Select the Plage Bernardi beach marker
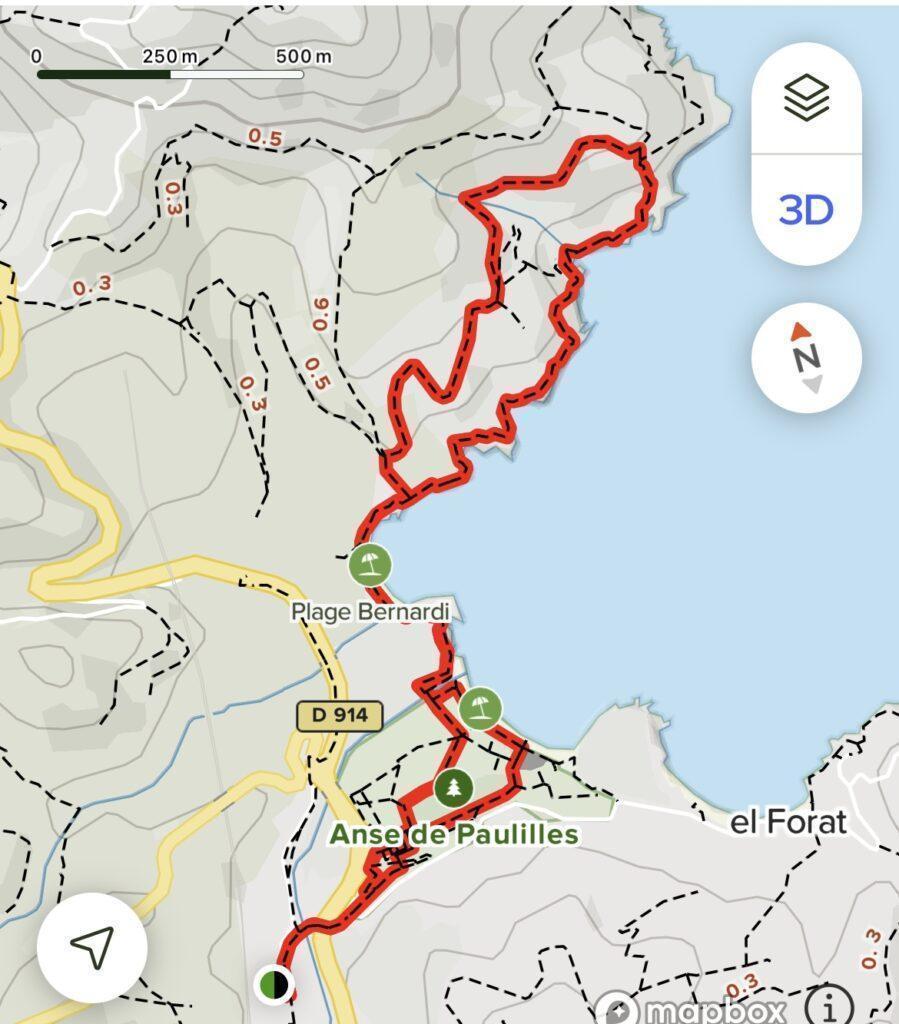 369,566
